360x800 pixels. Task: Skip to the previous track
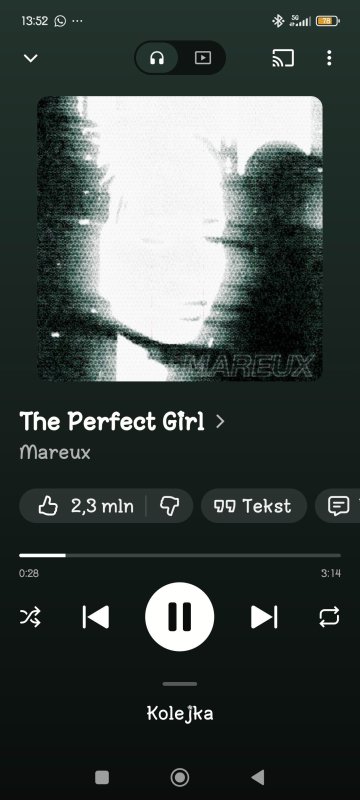[x=96, y=617]
